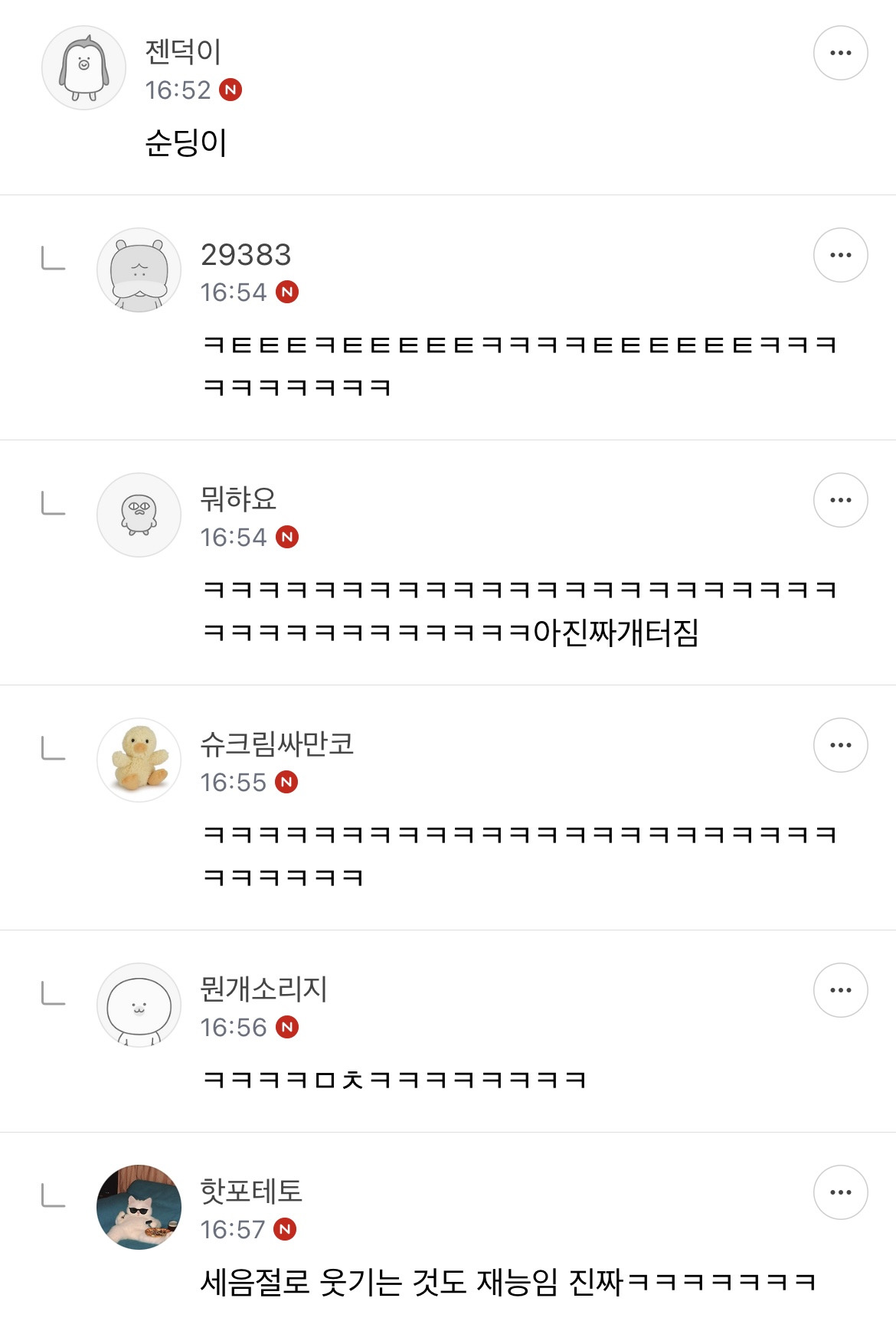Open 뭐하요's profile avatar

pyautogui.click(x=139, y=515)
